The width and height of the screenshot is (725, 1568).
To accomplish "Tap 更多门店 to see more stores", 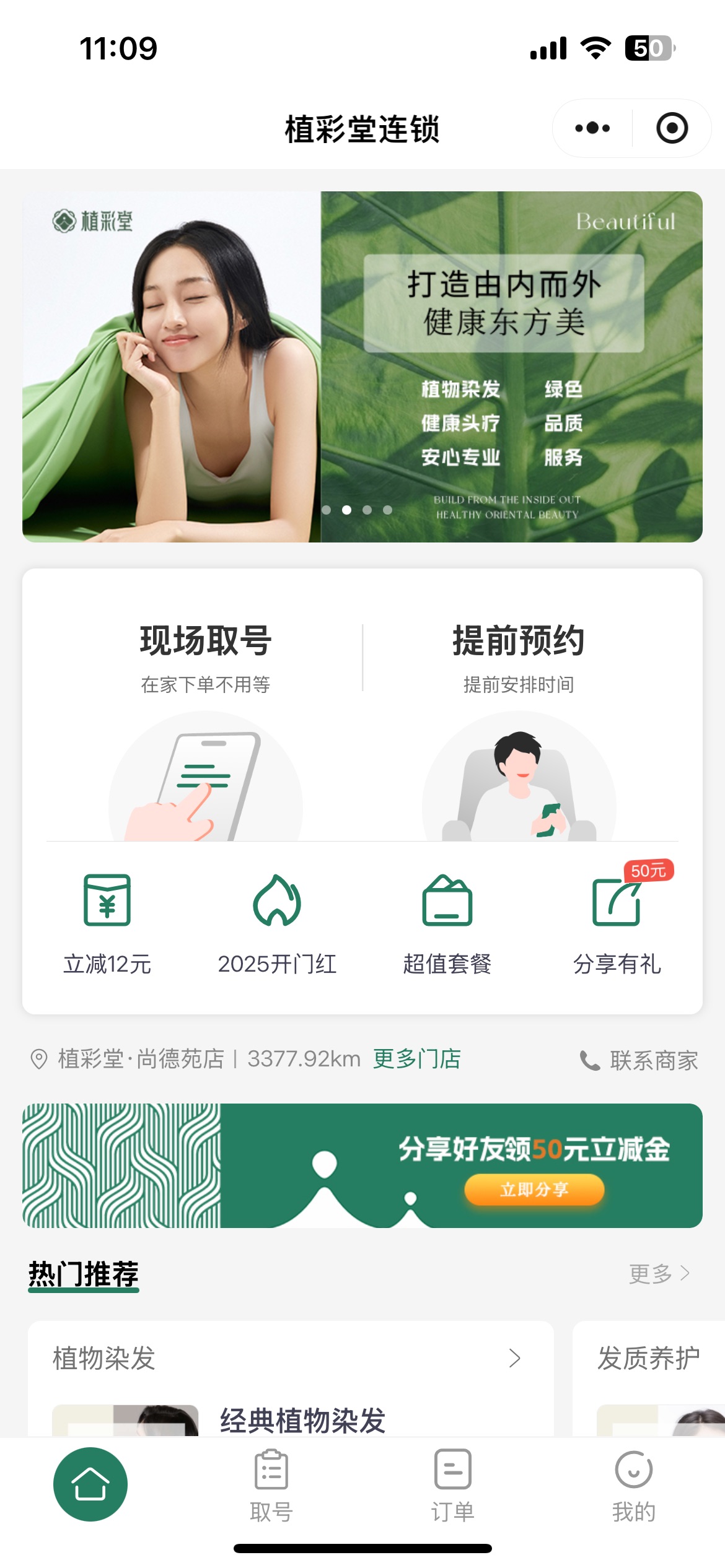I will click(416, 1059).
